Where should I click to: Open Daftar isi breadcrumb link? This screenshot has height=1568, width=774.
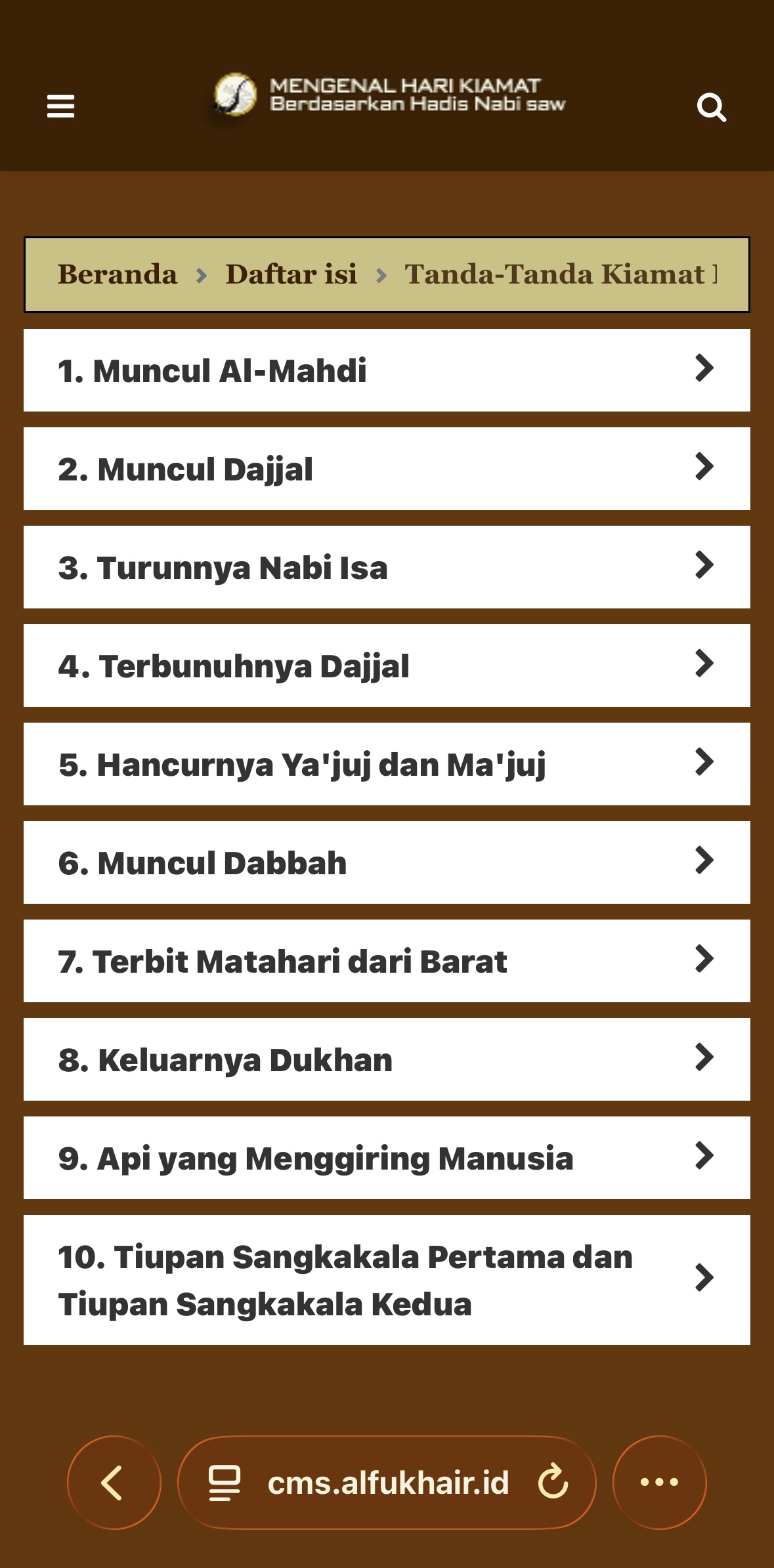point(291,274)
